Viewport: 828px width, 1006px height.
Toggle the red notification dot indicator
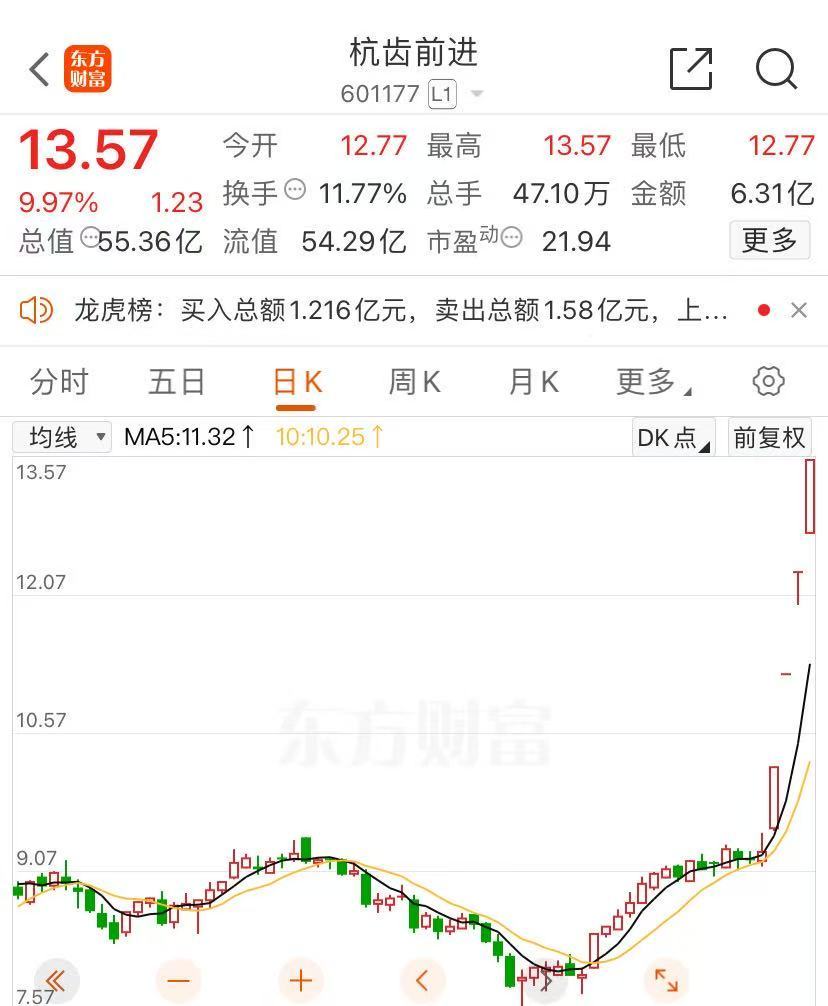[x=763, y=310]
